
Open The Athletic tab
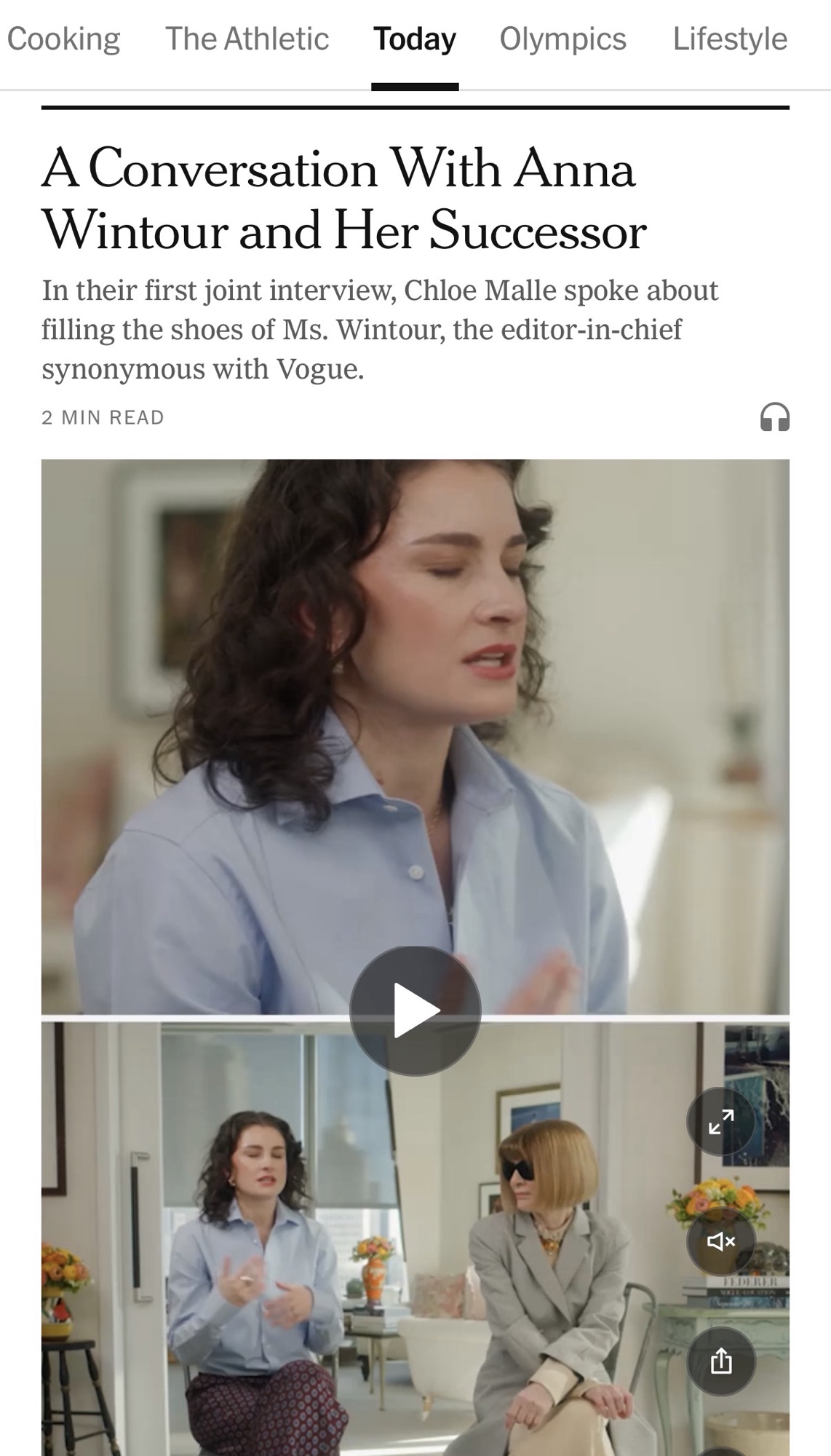click(247, 39)
